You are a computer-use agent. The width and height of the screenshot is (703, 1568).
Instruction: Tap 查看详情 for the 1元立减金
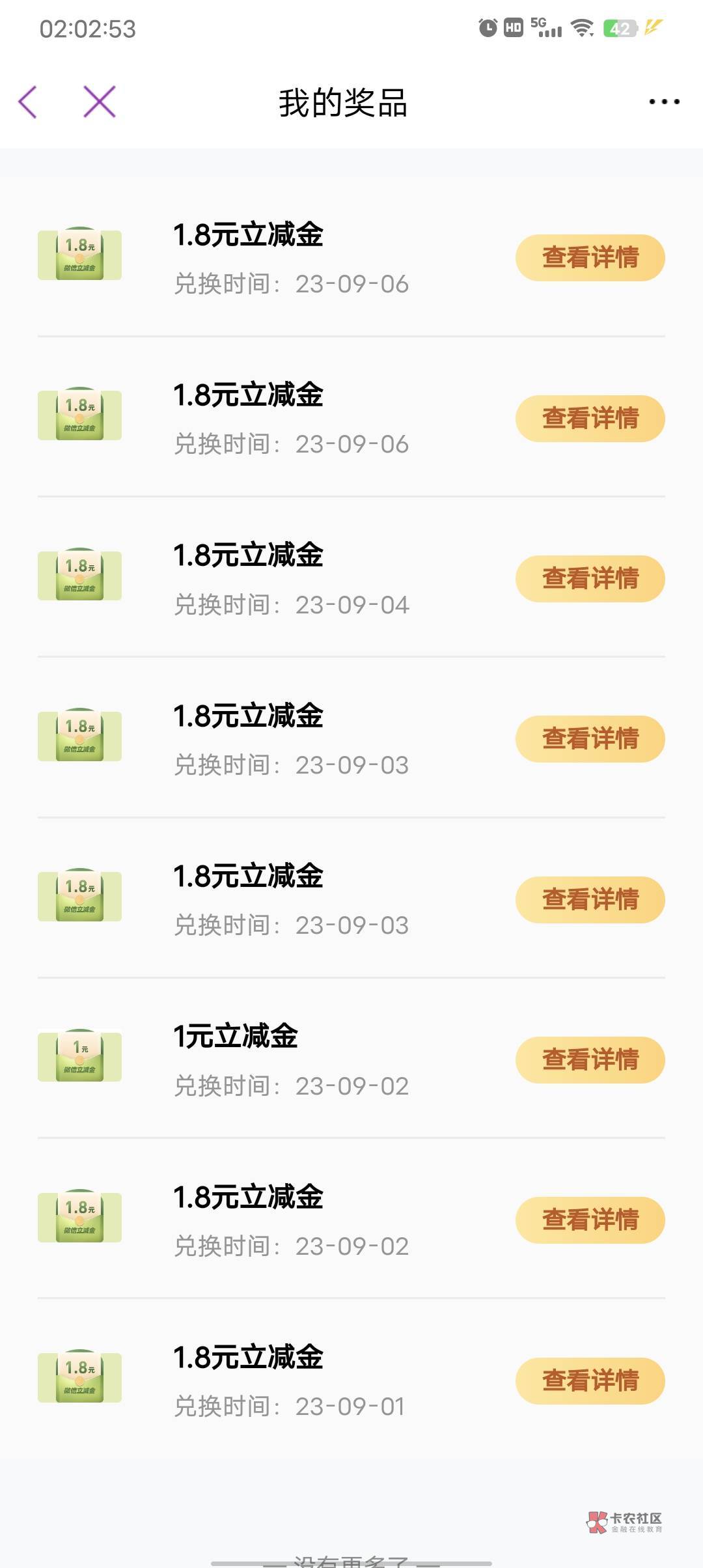[590, 1060]
